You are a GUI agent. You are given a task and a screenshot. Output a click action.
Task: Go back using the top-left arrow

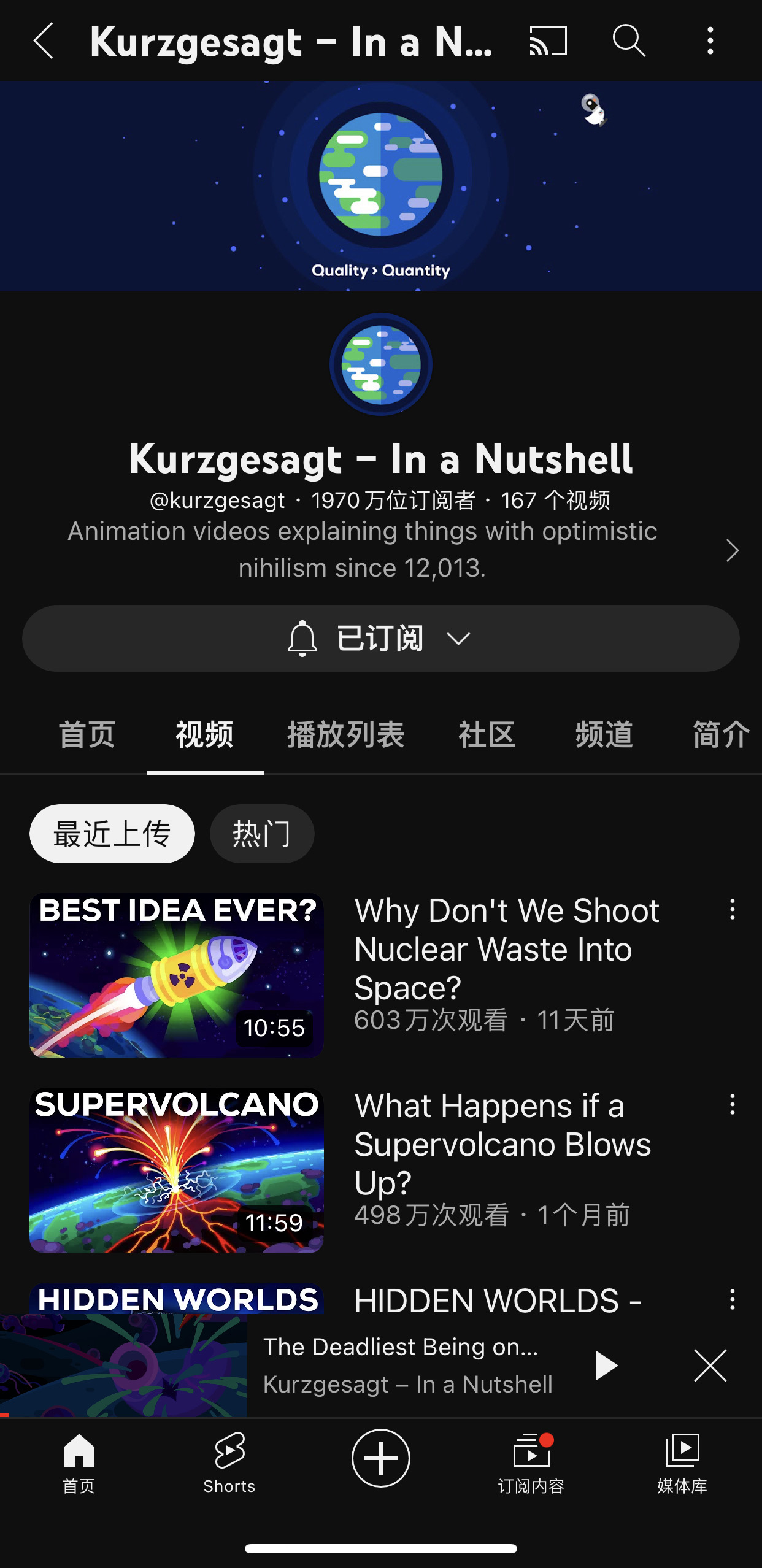pyautogui.click(x=44, y=41)
